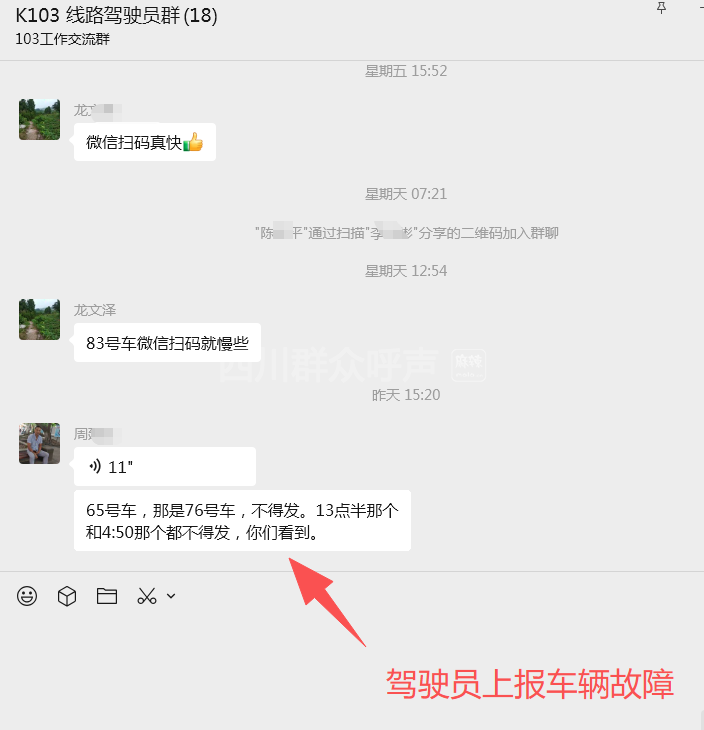Open the K103 group chat title details
This screenshot has height=730, width=704.
pyautogui.click(x=116, y=15)
